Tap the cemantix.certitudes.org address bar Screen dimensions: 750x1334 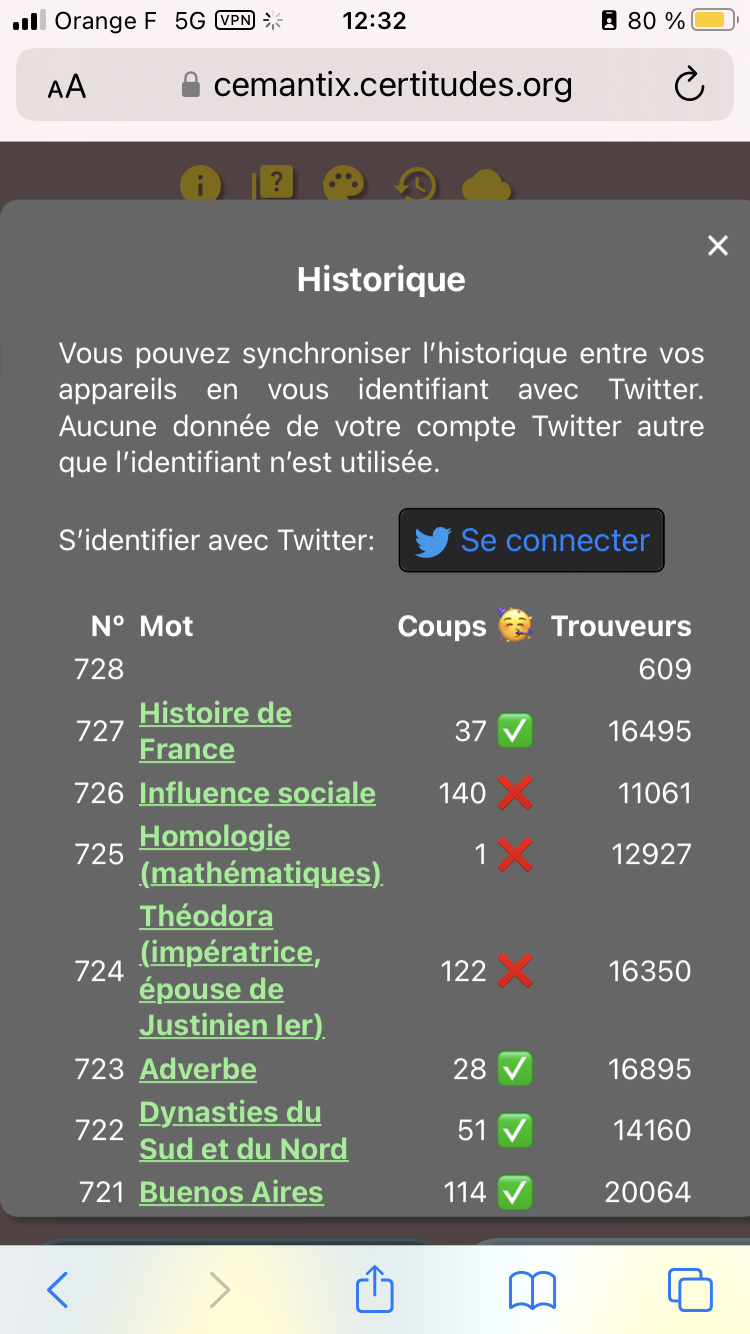pyautogui.click(x=376, y=86)
